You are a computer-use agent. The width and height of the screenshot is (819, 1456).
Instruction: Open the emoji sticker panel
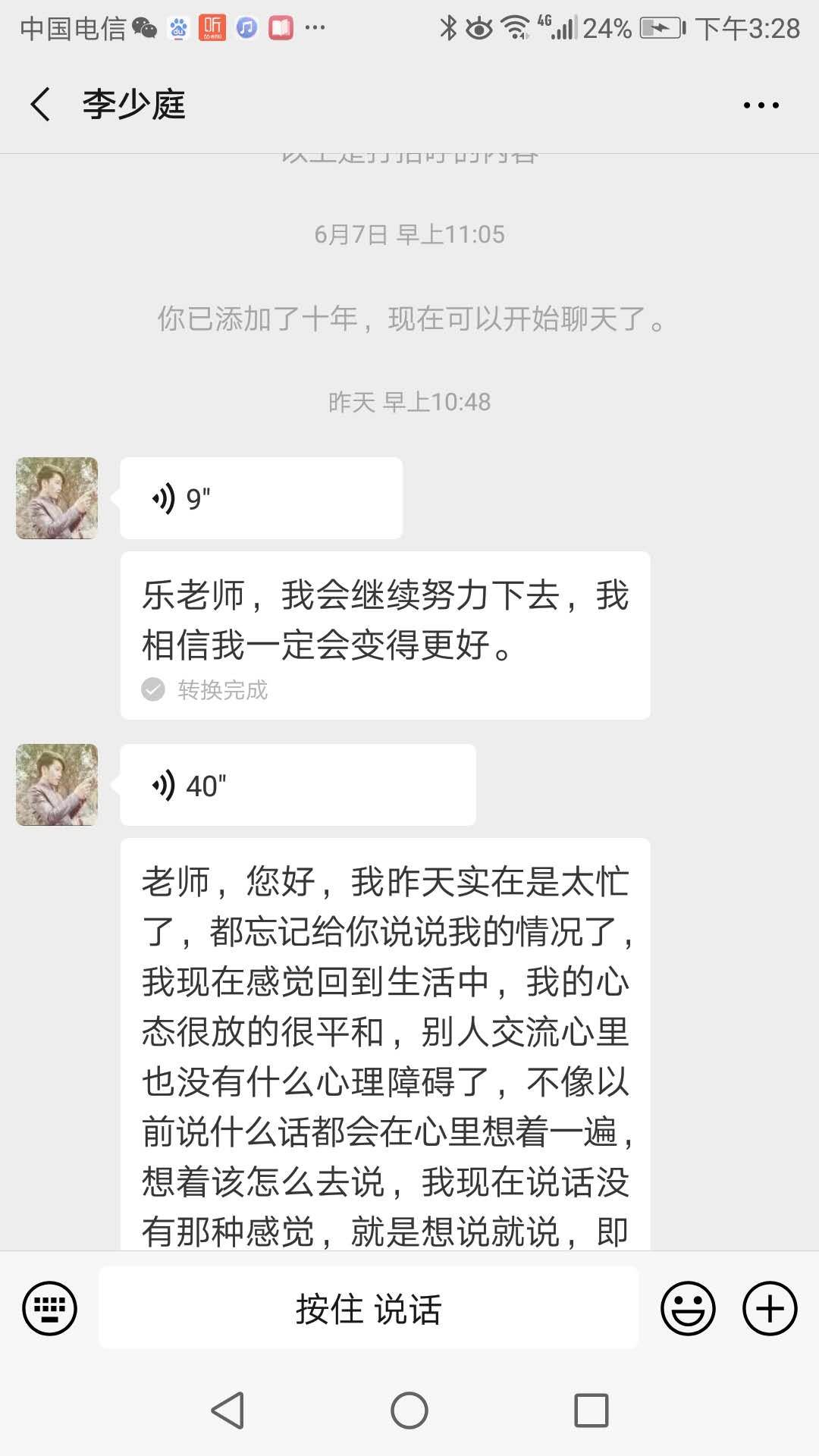[x=688, y=1308]
